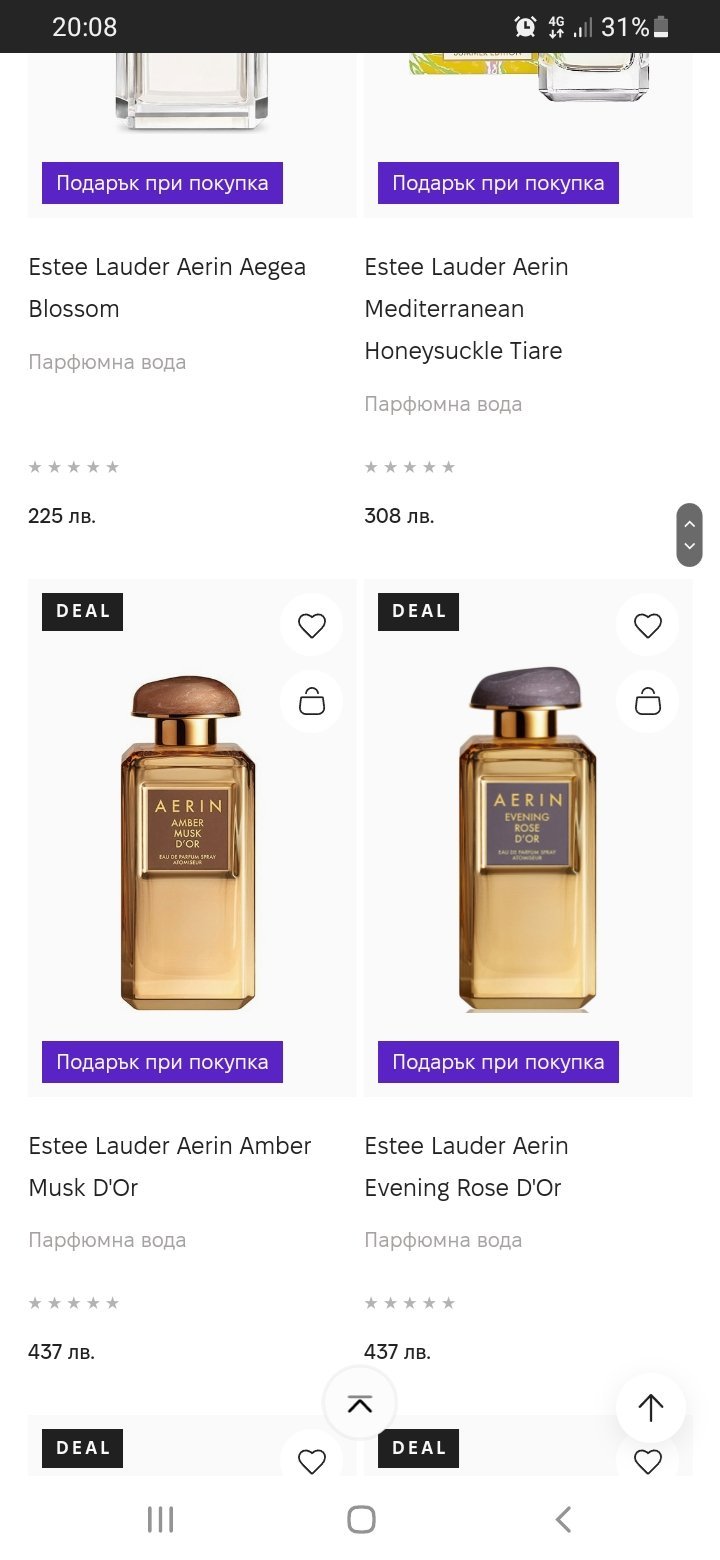Open Estee Lauder Aerin Evening Rose D'Or product

466,1166
